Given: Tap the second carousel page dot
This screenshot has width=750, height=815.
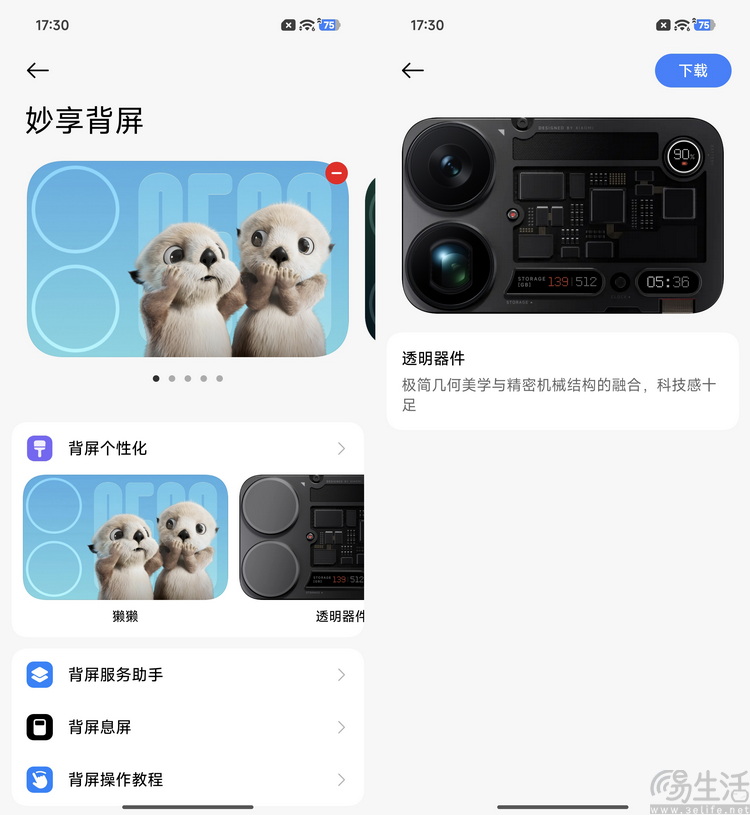Looking at the screenshot, I should point(172,378).
